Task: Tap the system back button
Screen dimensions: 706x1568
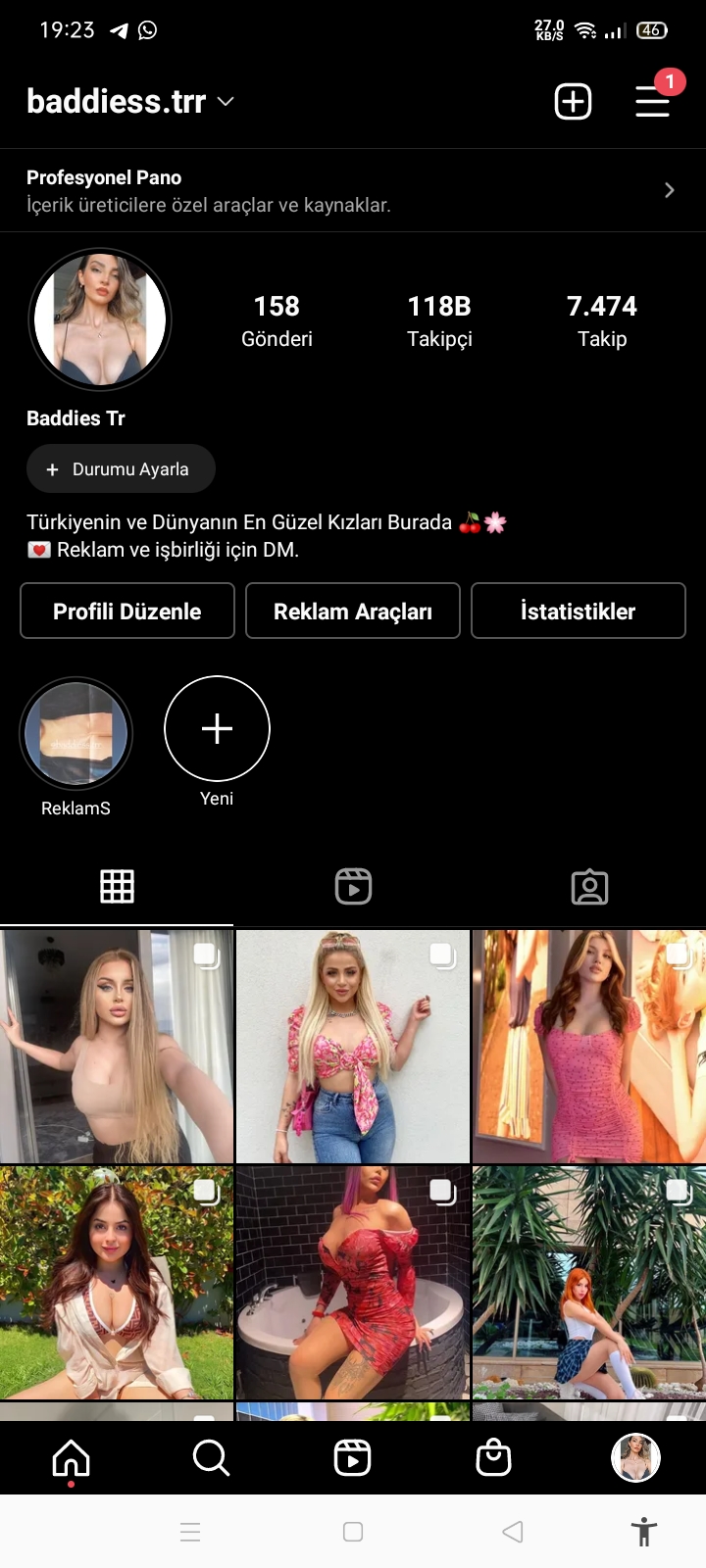Action: click(x=513, y=1532)
